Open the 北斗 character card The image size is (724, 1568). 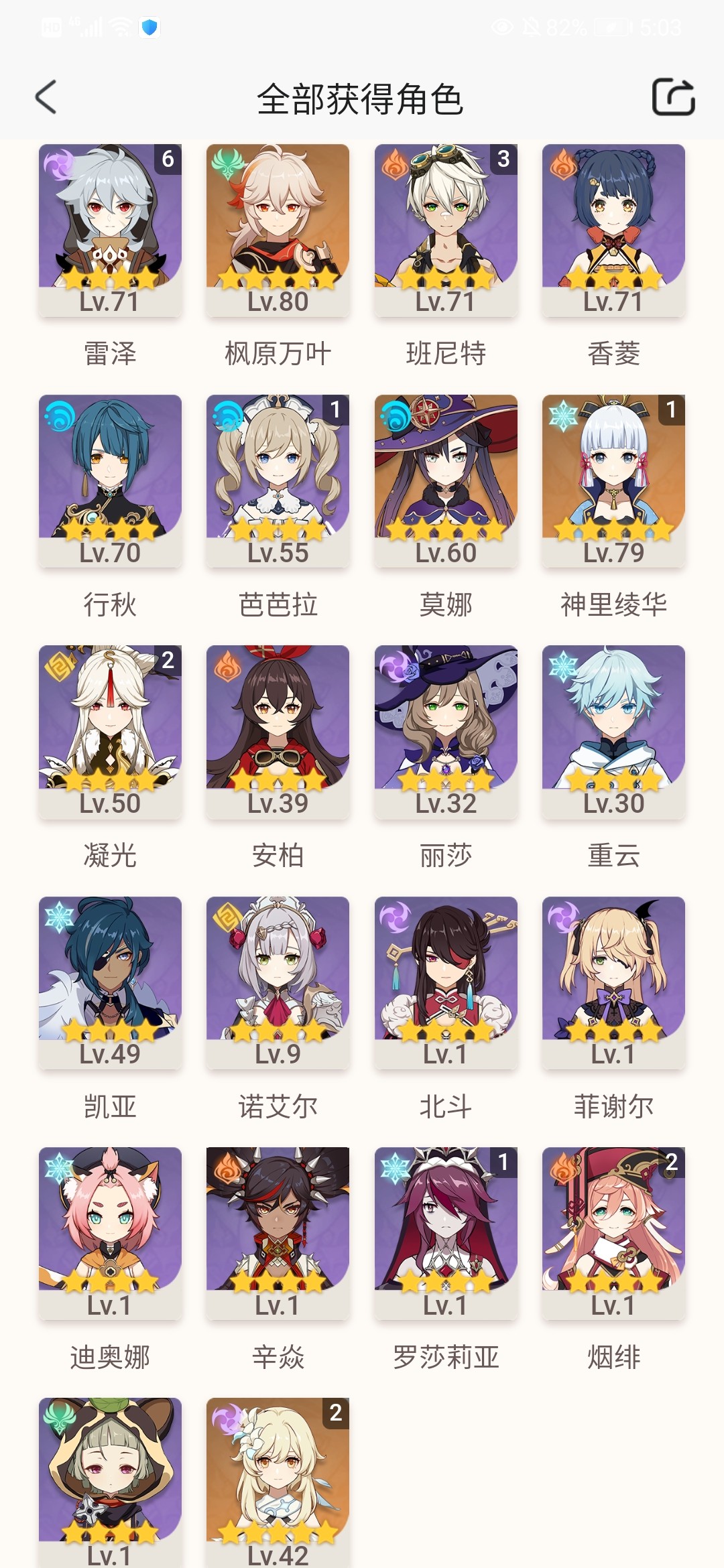(446, 982)
